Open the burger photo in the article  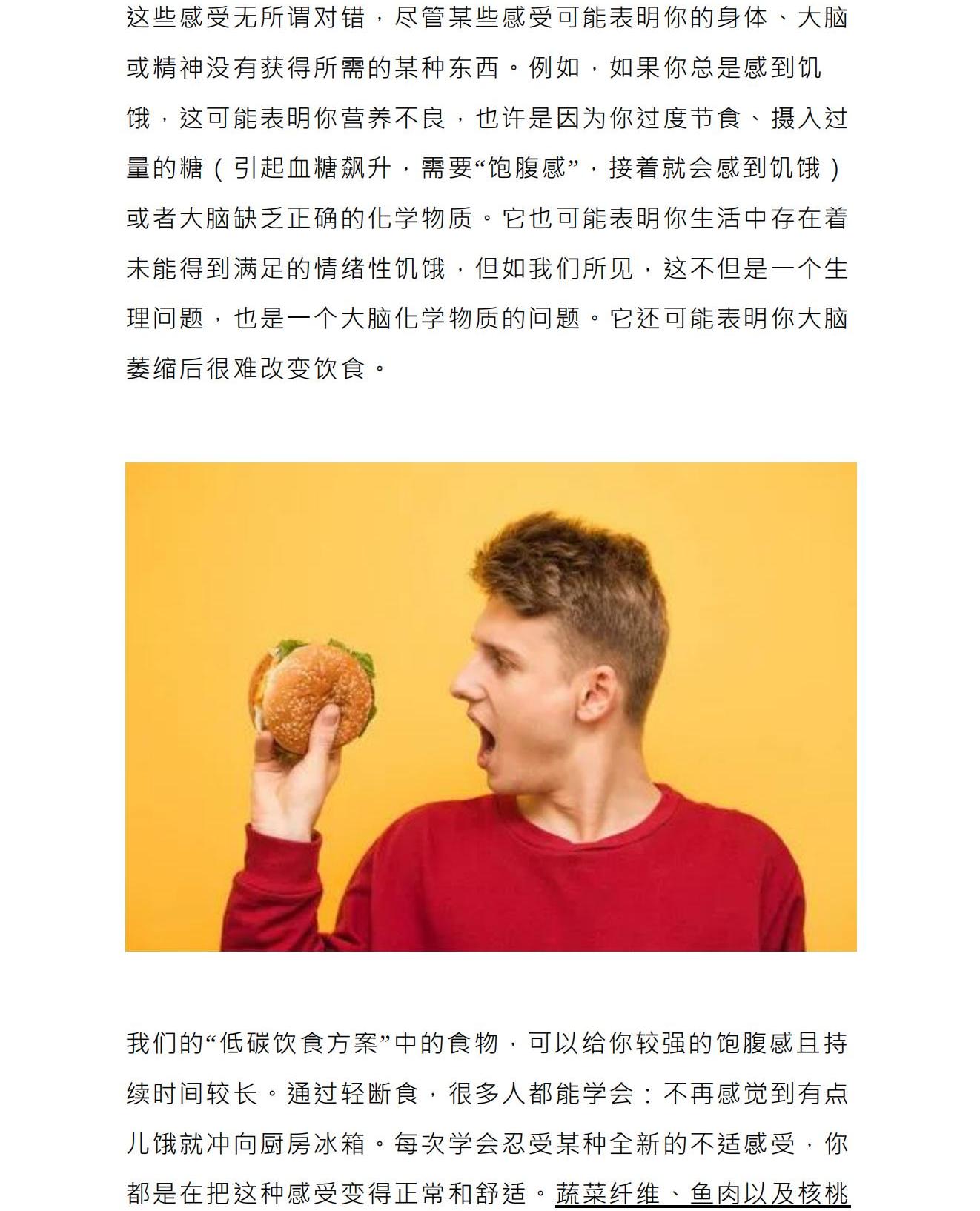click(491, 706)
